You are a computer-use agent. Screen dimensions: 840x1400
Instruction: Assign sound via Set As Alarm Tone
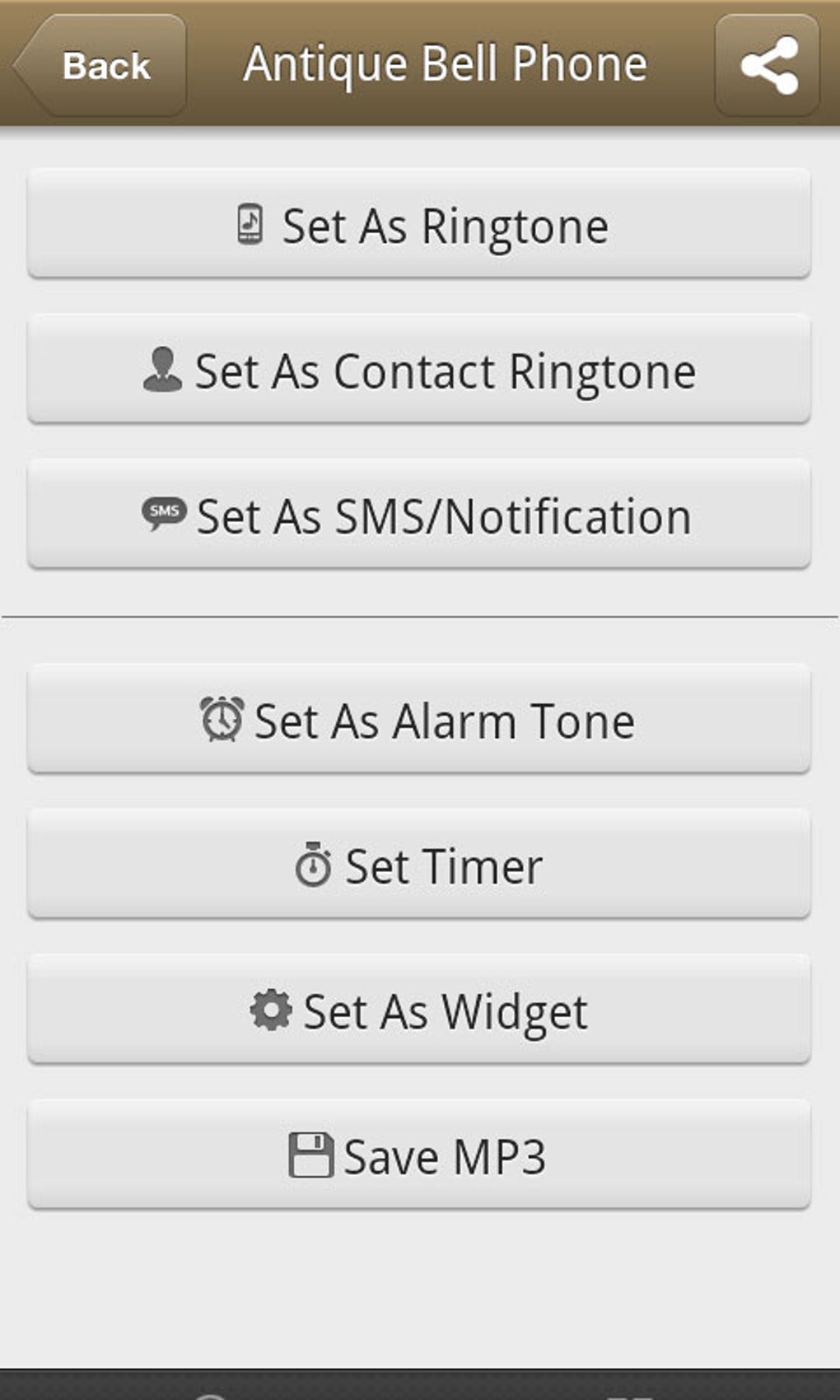(x=419, y=719)
